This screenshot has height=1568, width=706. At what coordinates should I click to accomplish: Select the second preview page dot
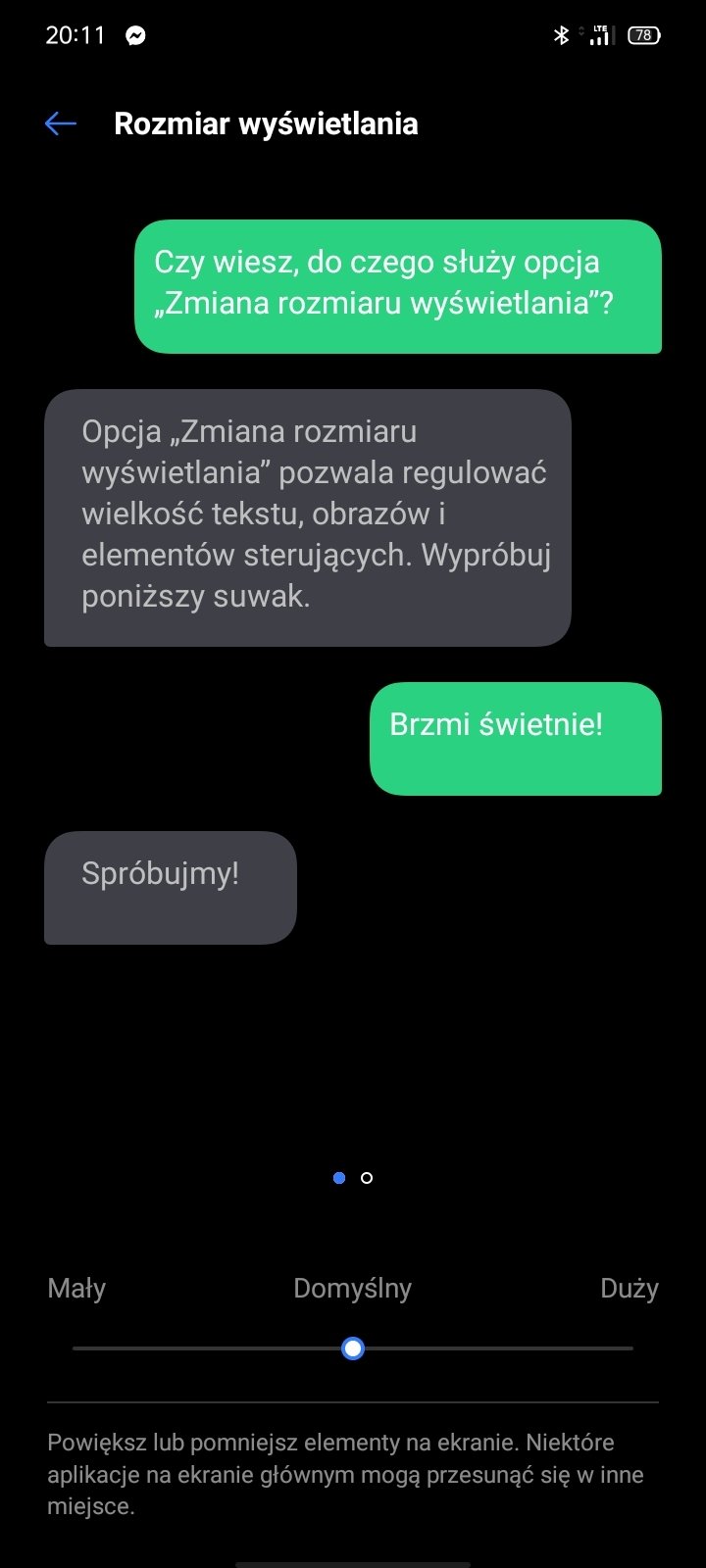tap(367, 1178)
